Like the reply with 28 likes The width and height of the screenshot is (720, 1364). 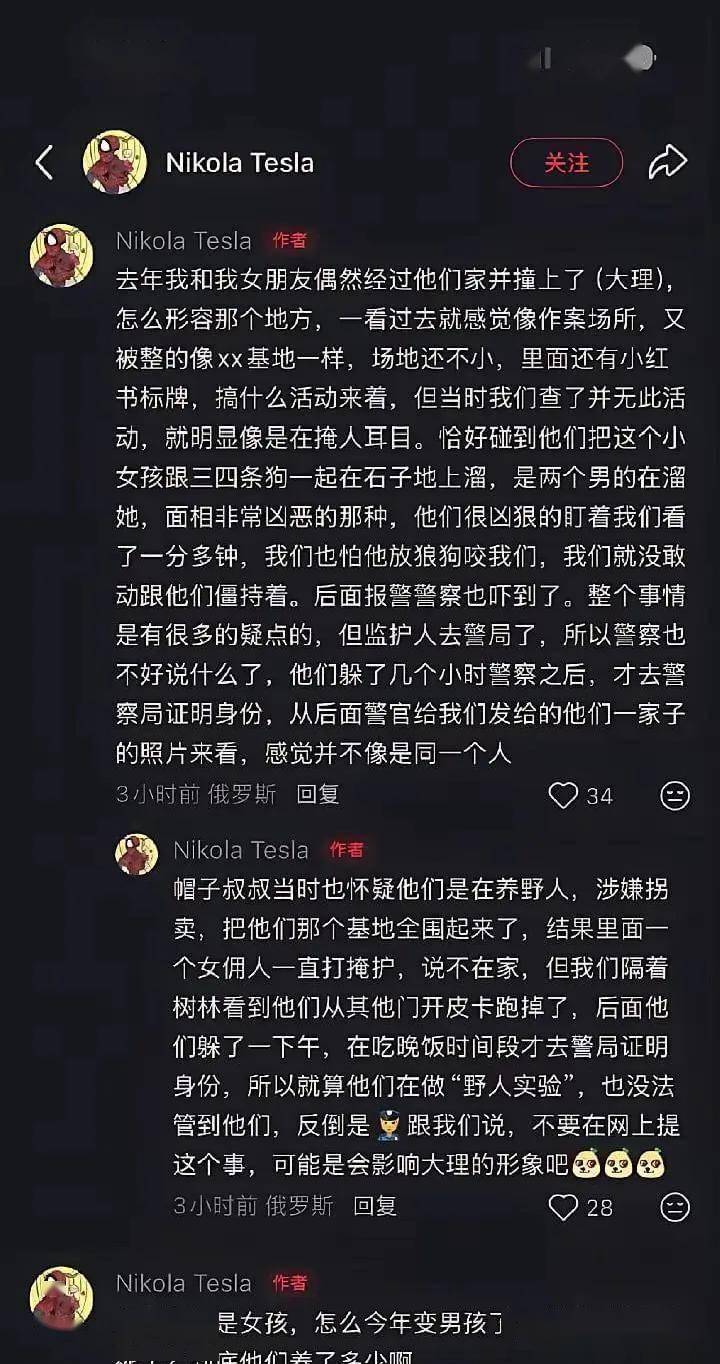pyautogui.click(x=564, y=1207)
